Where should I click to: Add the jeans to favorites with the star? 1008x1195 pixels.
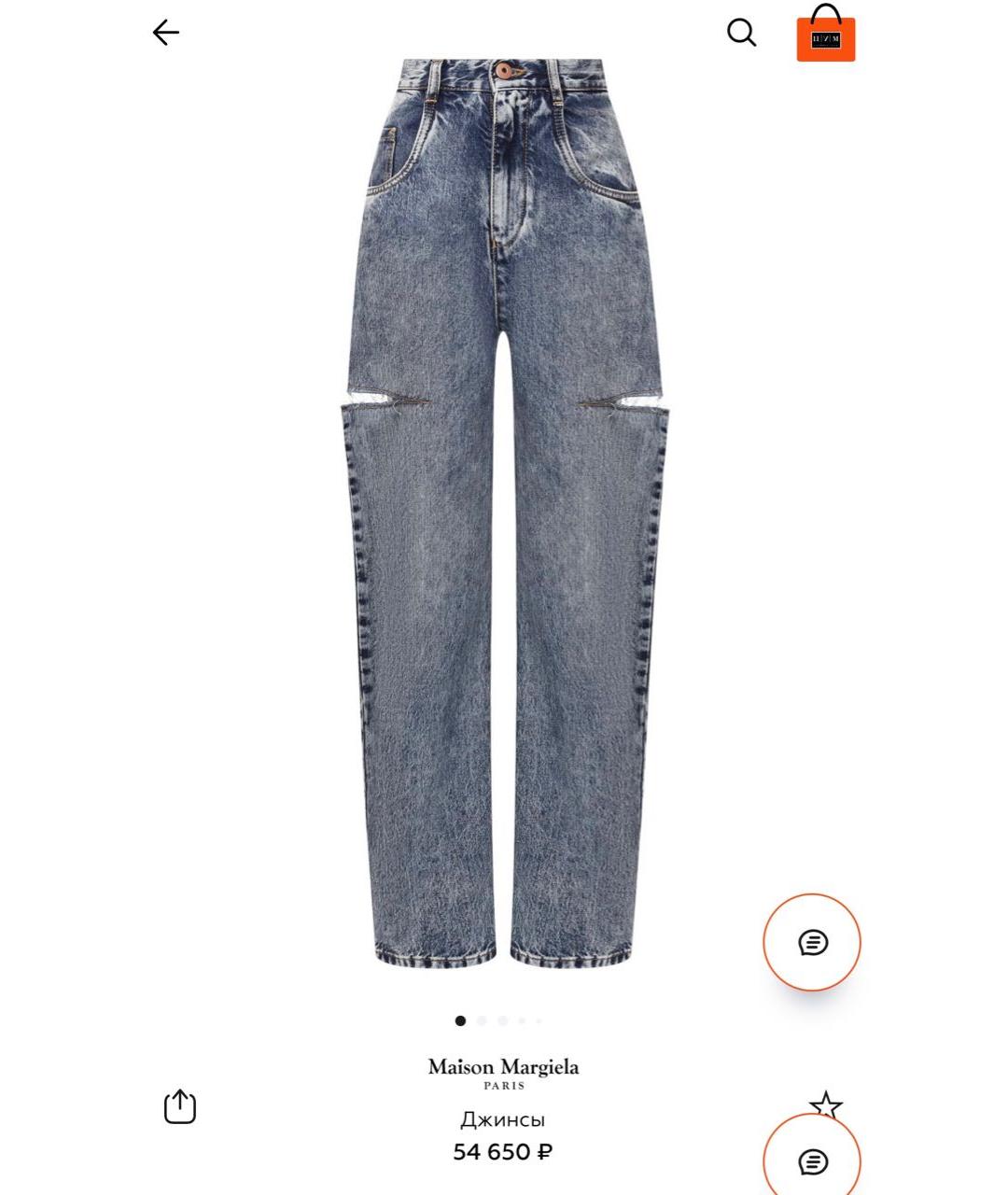click(825, 1104)
